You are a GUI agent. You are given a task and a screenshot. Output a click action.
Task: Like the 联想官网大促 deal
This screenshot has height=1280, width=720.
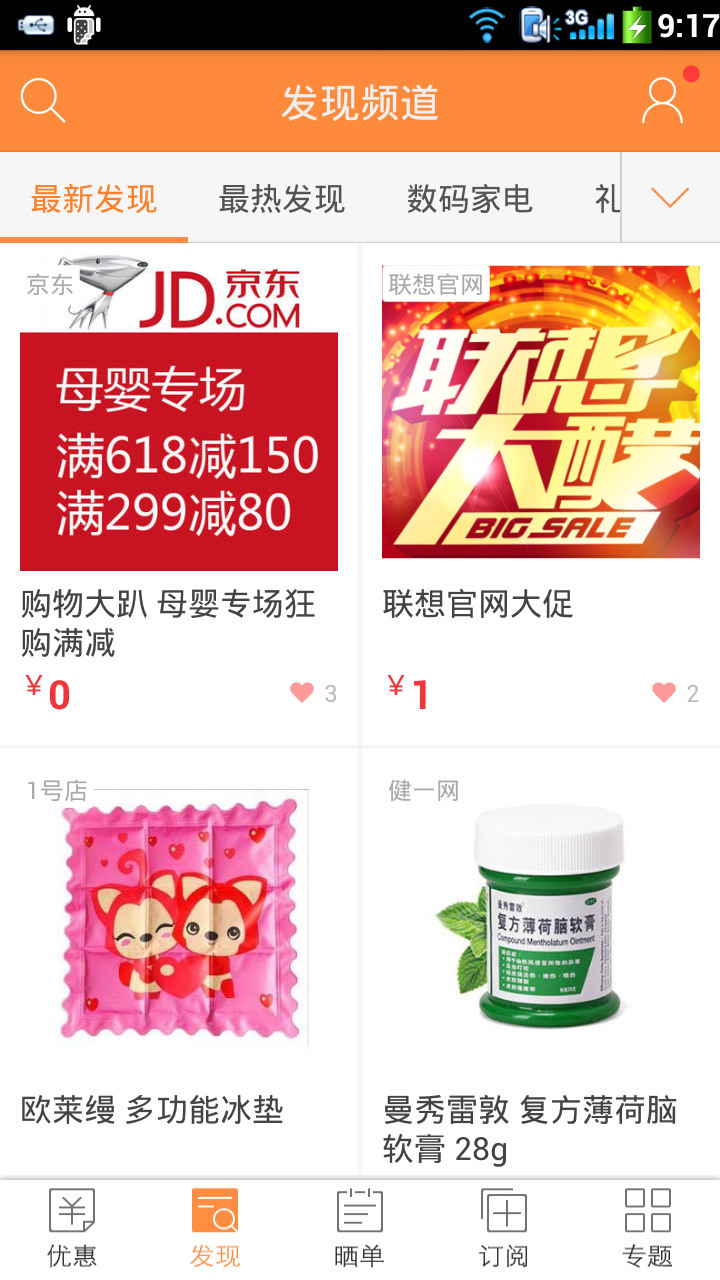point(664,692)
